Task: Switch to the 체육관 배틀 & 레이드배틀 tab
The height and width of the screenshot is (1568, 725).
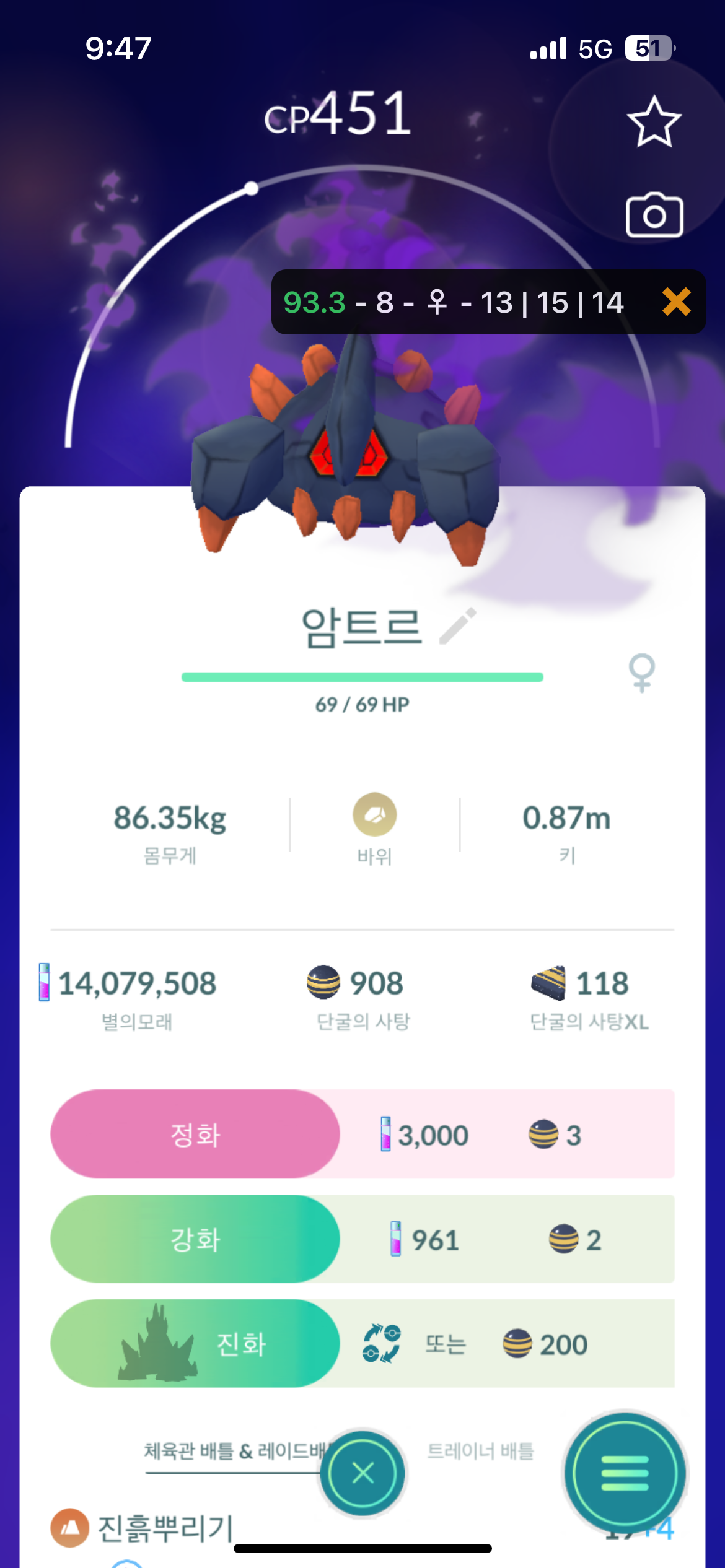Action: coord(232,1451)
